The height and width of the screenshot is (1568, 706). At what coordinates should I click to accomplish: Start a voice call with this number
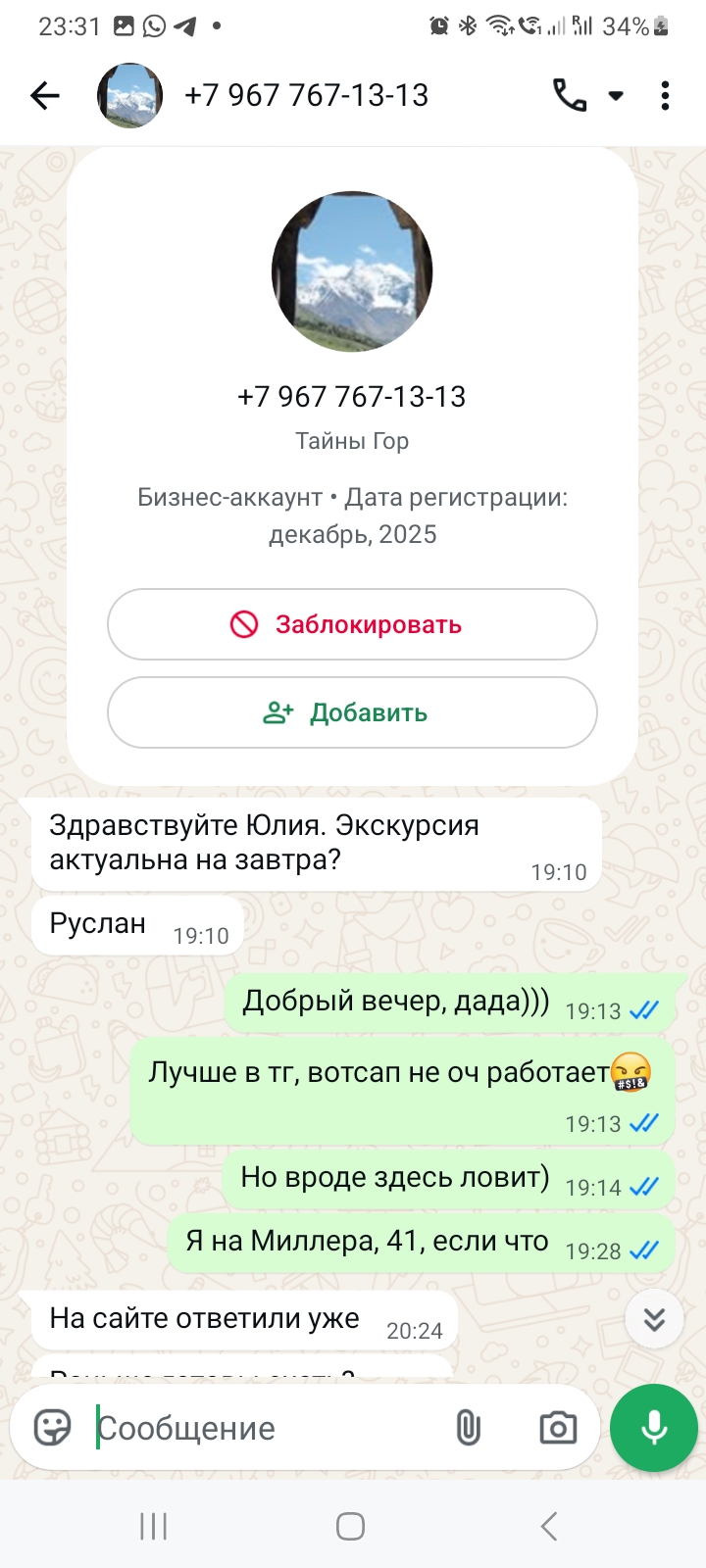tap(570, 95)
